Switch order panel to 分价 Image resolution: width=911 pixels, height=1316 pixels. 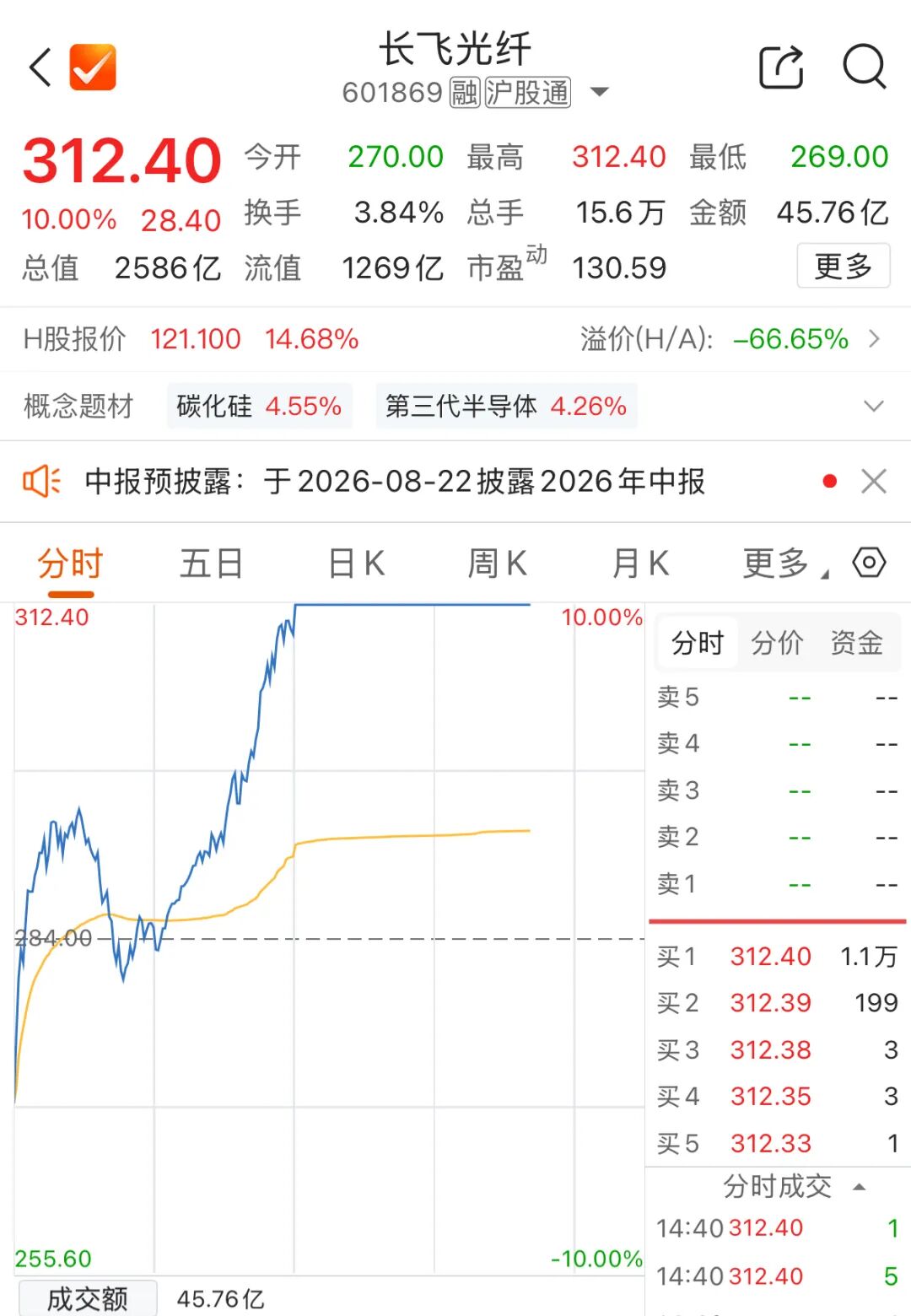778,644
